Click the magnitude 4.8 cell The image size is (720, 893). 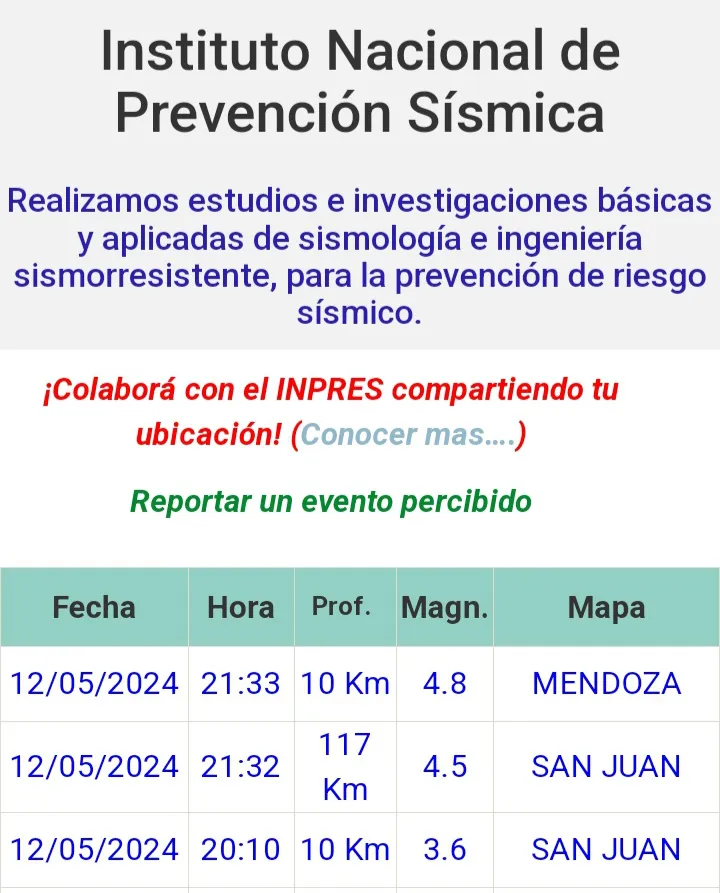click(x=443, y=683)
